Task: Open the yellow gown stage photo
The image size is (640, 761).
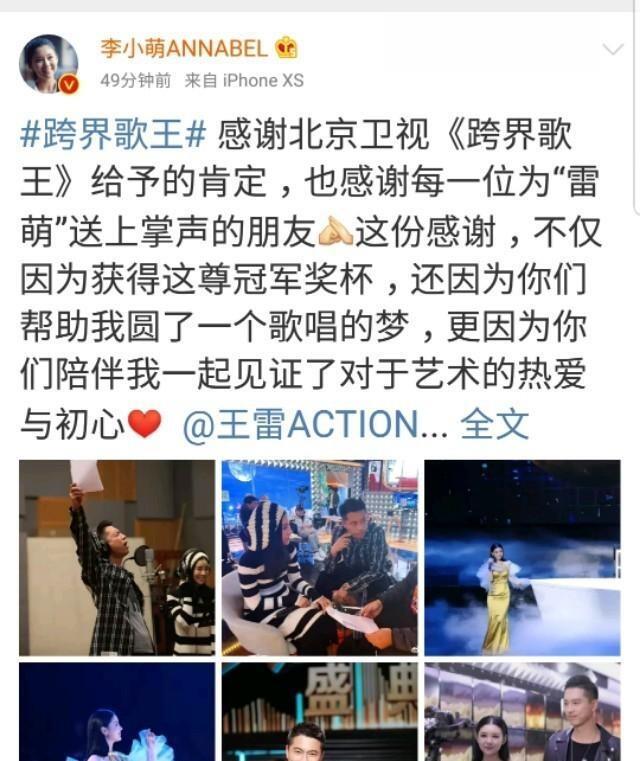Action: click(522, 557)
